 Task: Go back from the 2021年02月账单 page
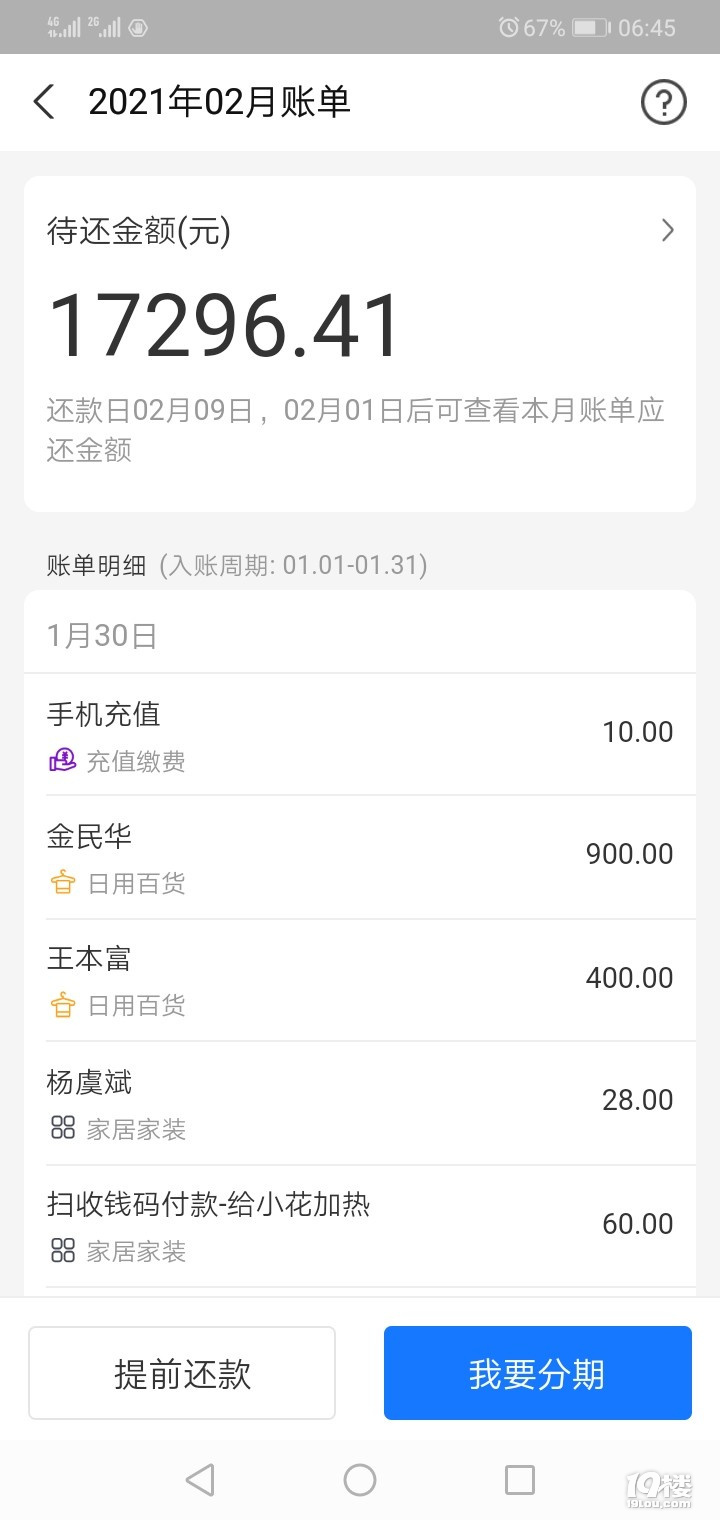coord(44,103)
